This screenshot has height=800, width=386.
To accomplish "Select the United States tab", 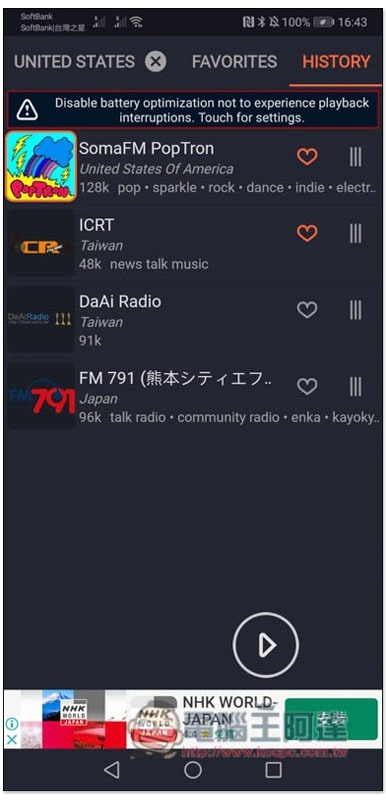I will 74,62.
